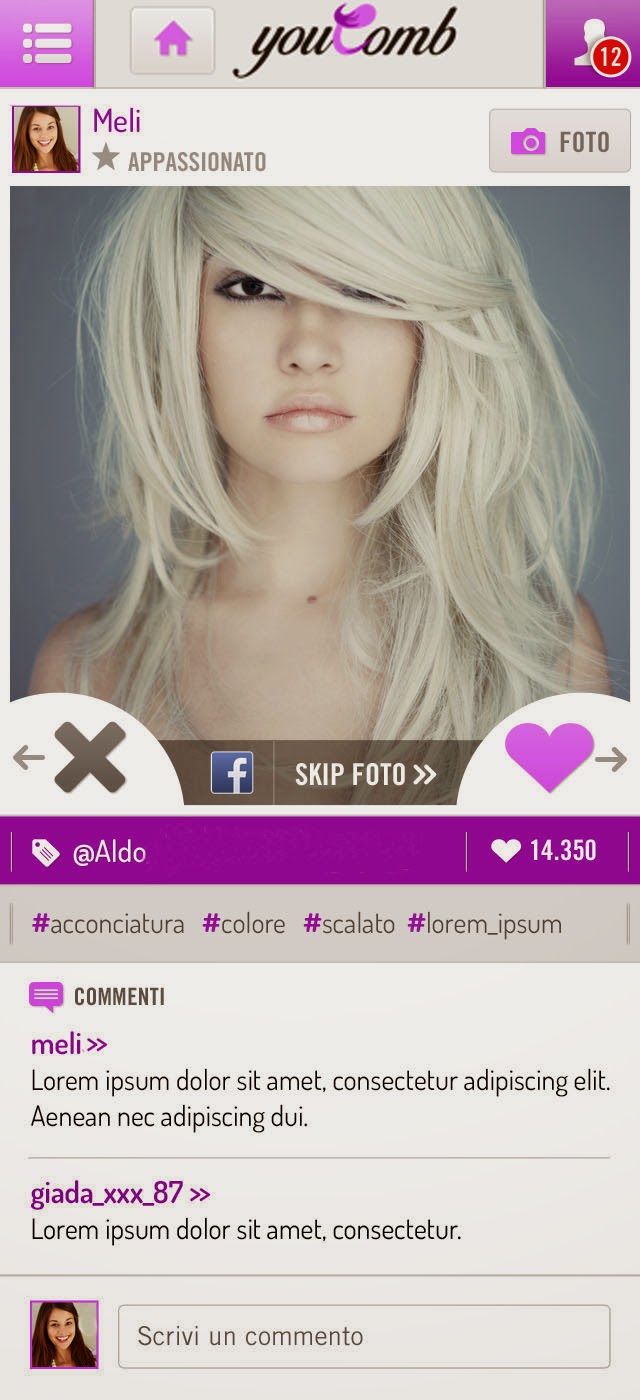
Task: Select SKIP FOTO
Action: 365,774
